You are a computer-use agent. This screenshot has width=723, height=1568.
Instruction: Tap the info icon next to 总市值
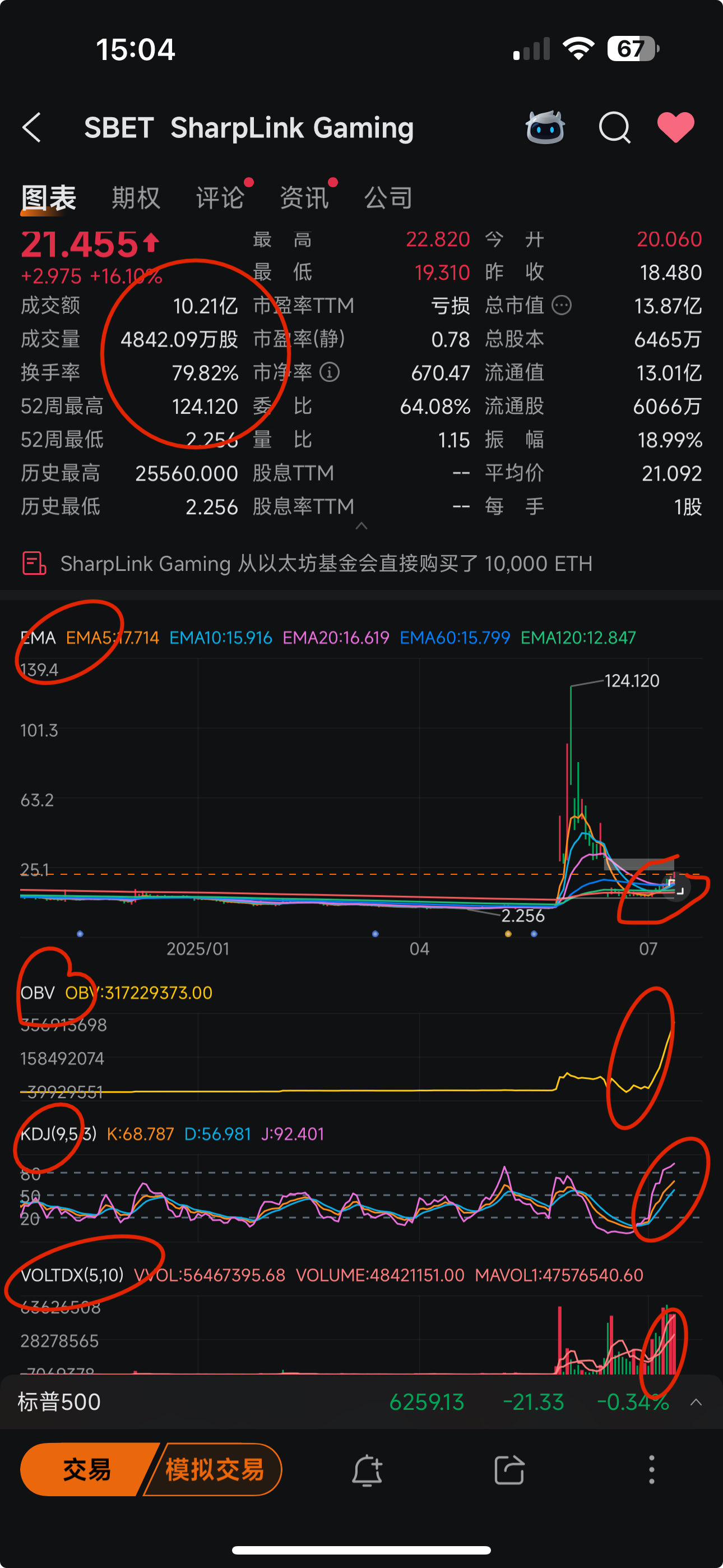click(561, 305)
